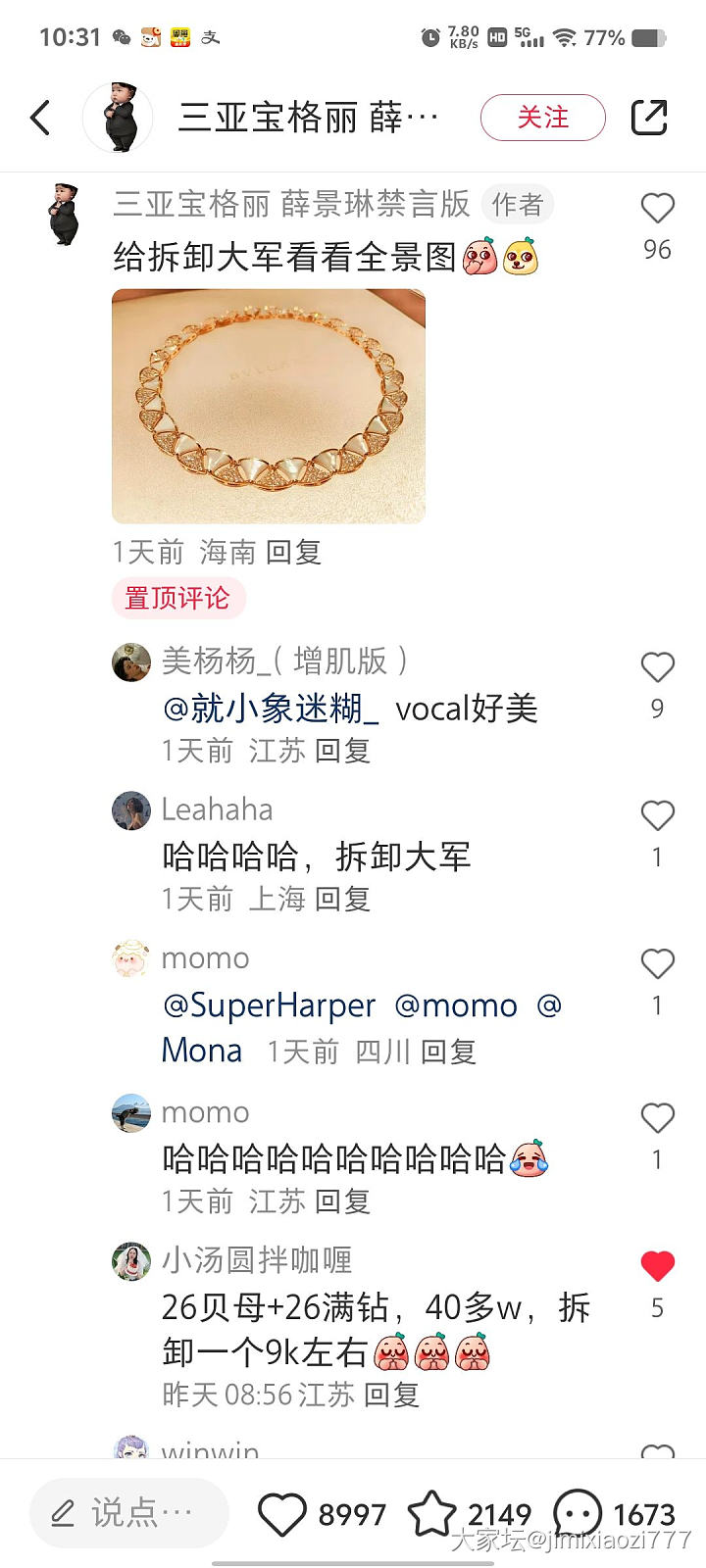Viewport: 706px width, 1568px height.
Task: Open the 说点 comment input box
Action: tap(128, 1513)
